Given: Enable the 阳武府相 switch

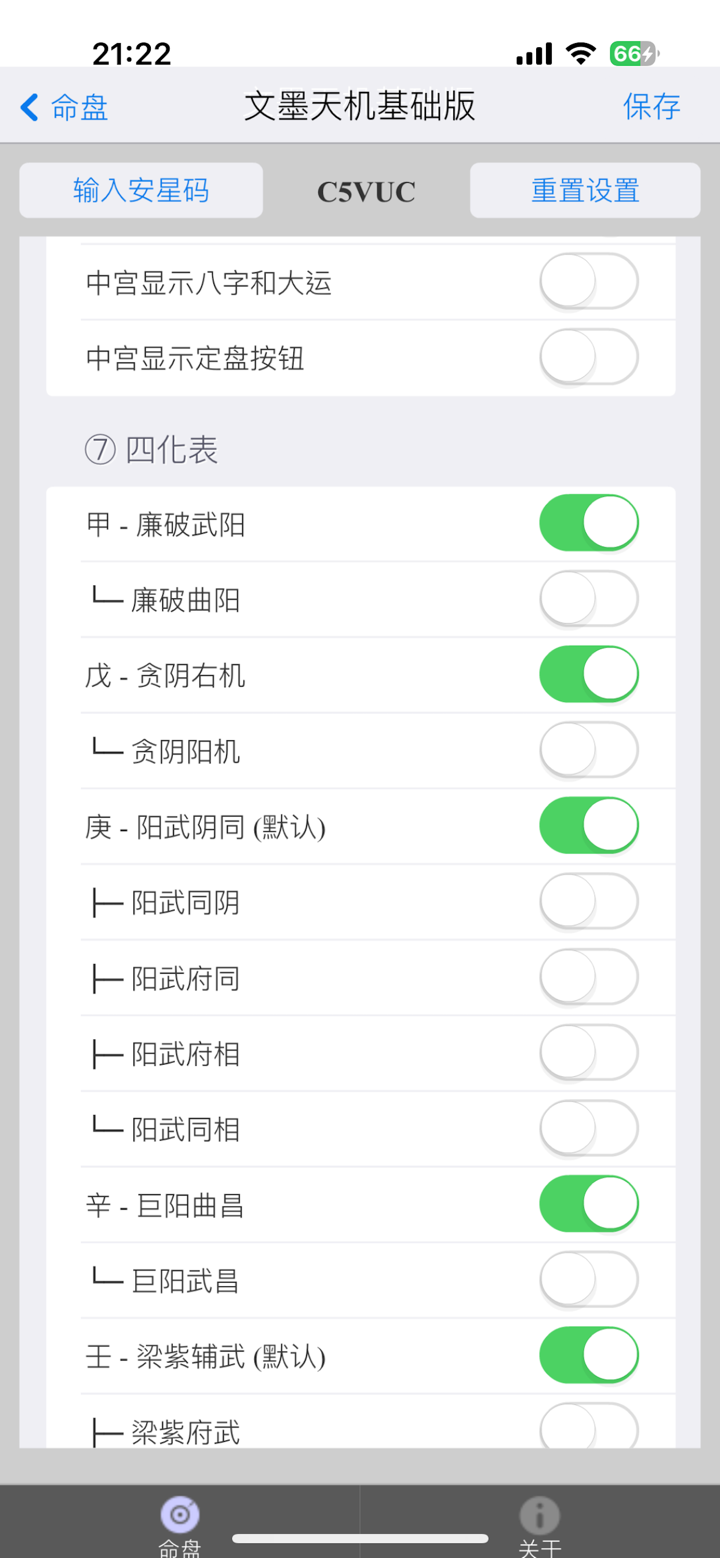Looking at the screenshot, I should (588, 1053).
